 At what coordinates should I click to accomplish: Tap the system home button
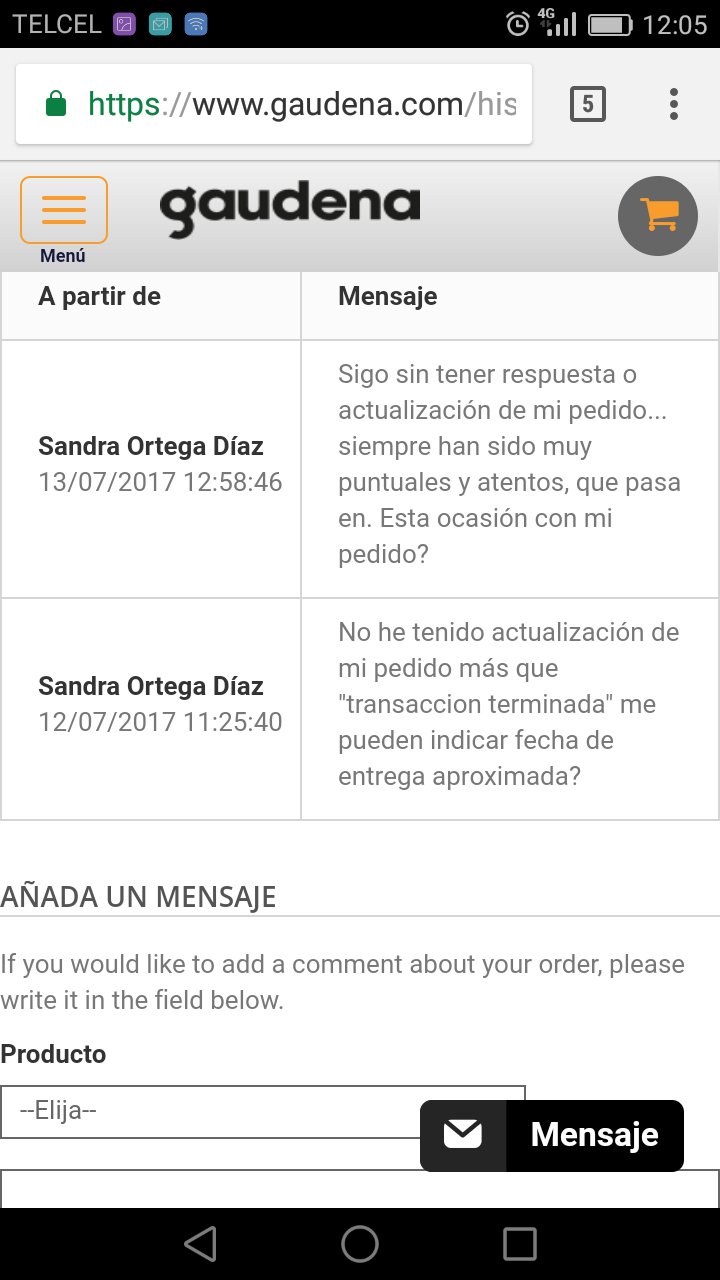tap(360, 1244)
